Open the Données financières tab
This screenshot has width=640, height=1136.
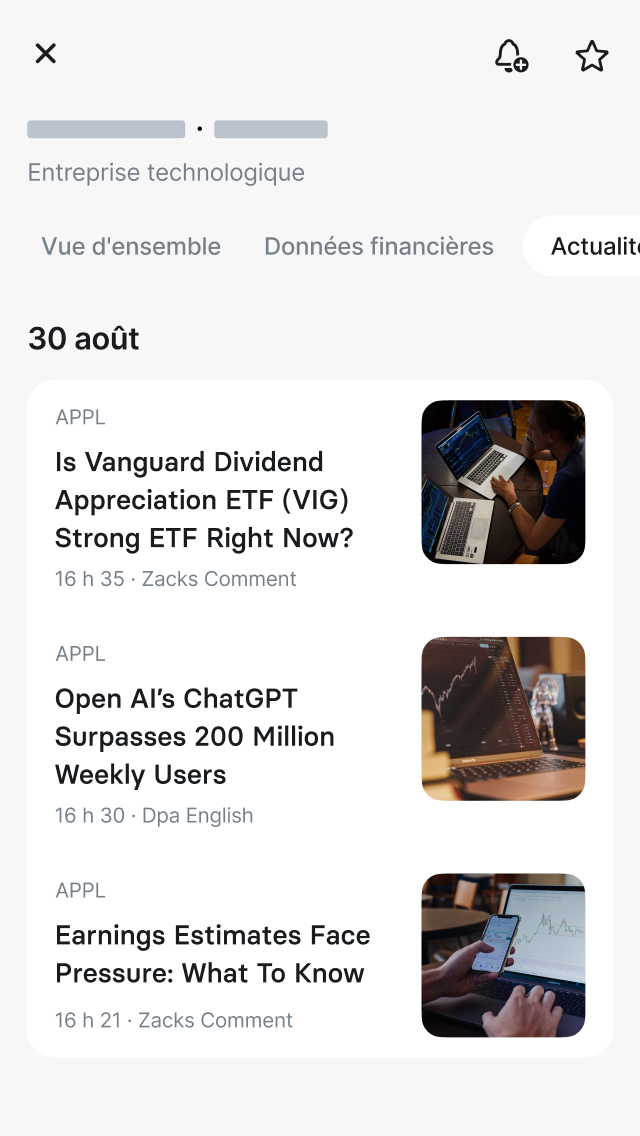coord(379,246)
